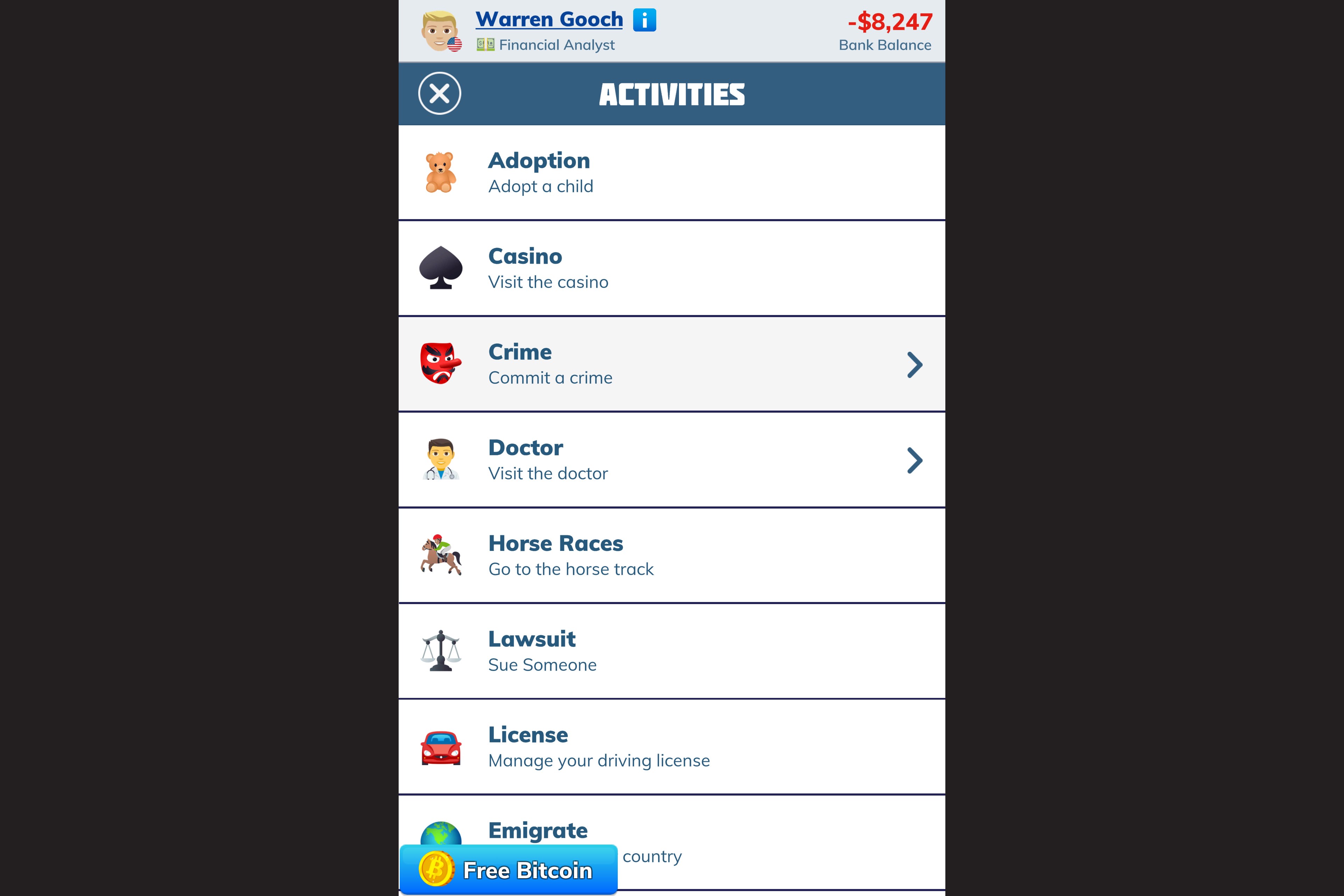1344x896 pixels.
Task: Claim the Free Bitcoin banner
Action: (x=508, y=870)
